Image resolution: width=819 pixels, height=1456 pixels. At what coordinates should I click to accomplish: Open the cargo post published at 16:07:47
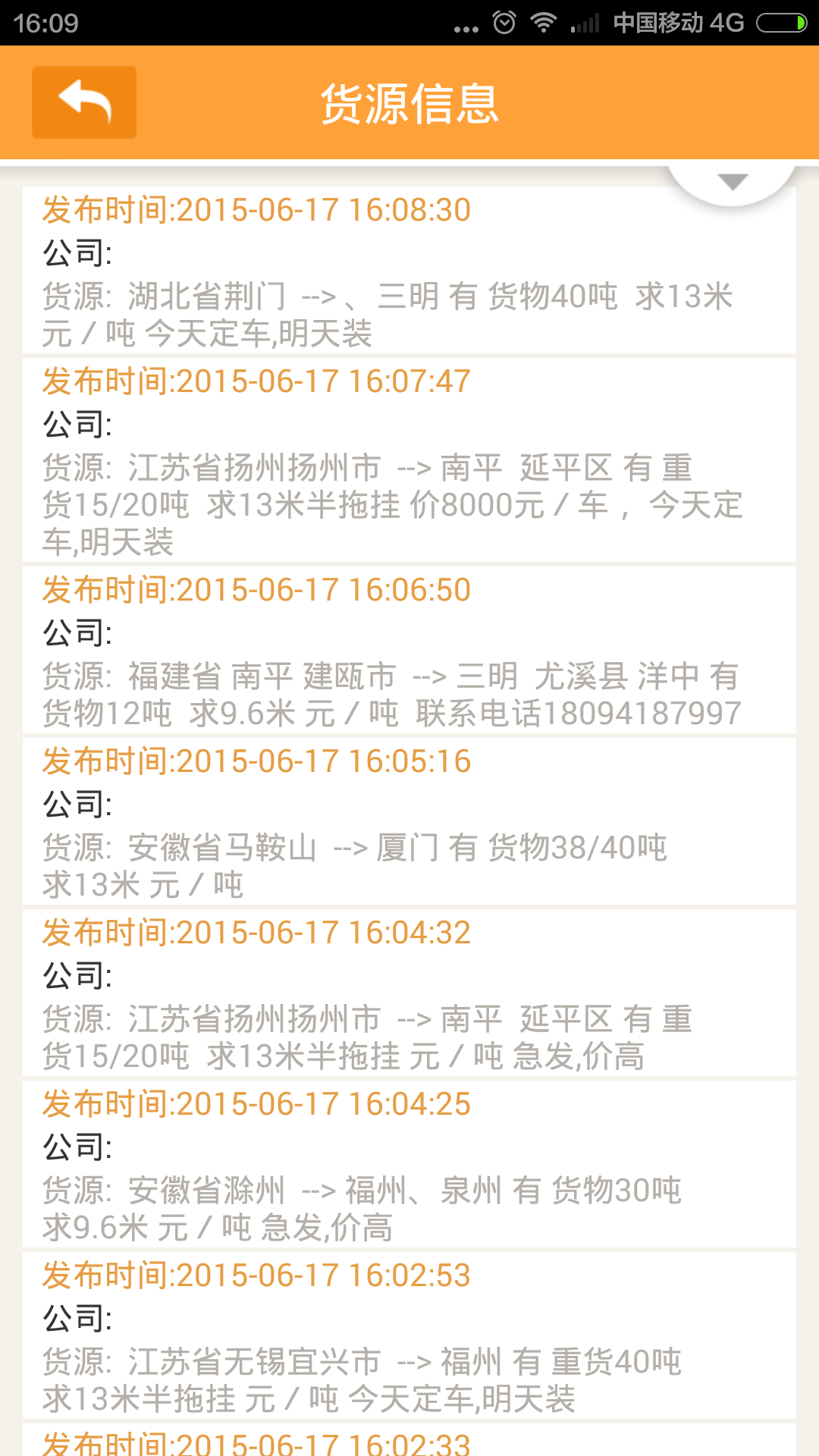pyautogui.click(x=409, y=460)
